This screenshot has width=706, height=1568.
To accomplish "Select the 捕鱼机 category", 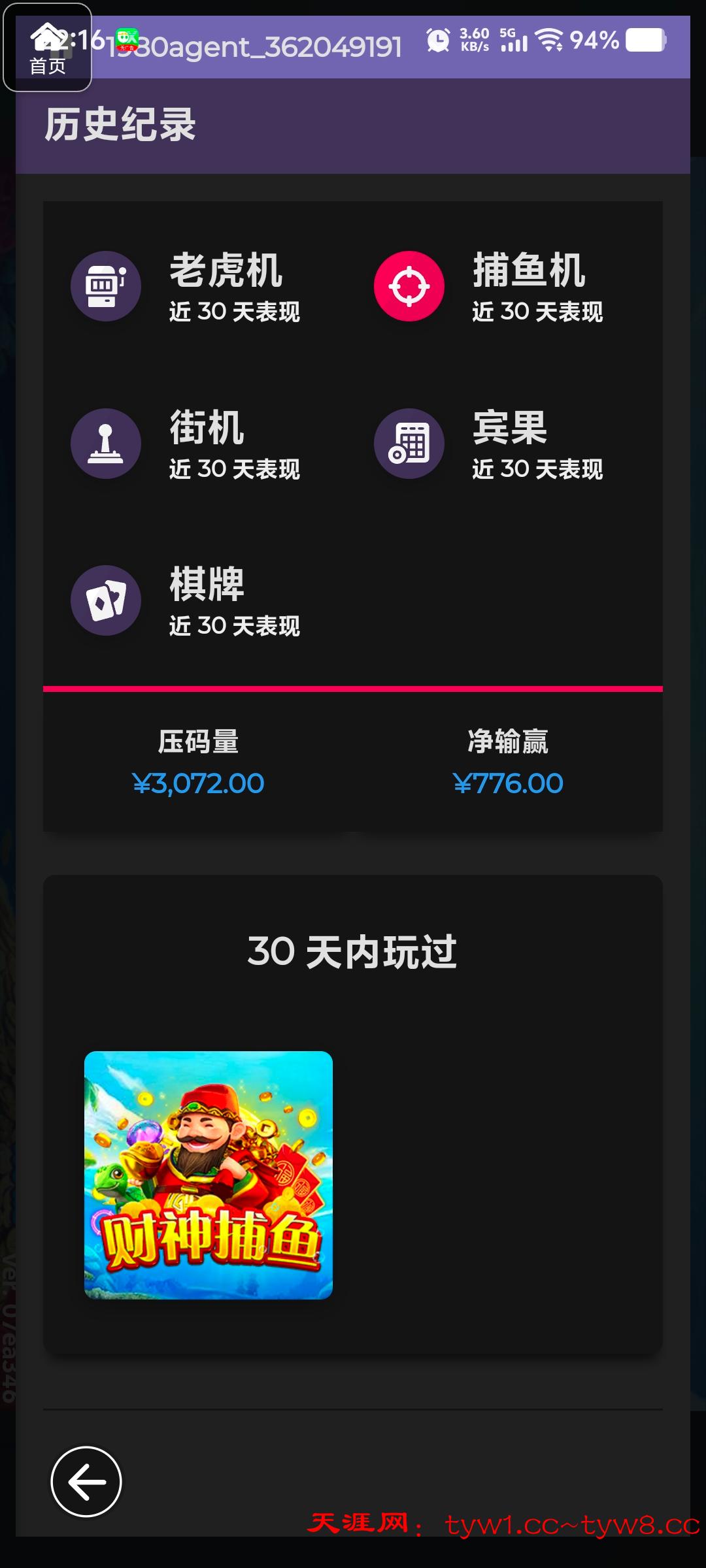I will point(489,286).
